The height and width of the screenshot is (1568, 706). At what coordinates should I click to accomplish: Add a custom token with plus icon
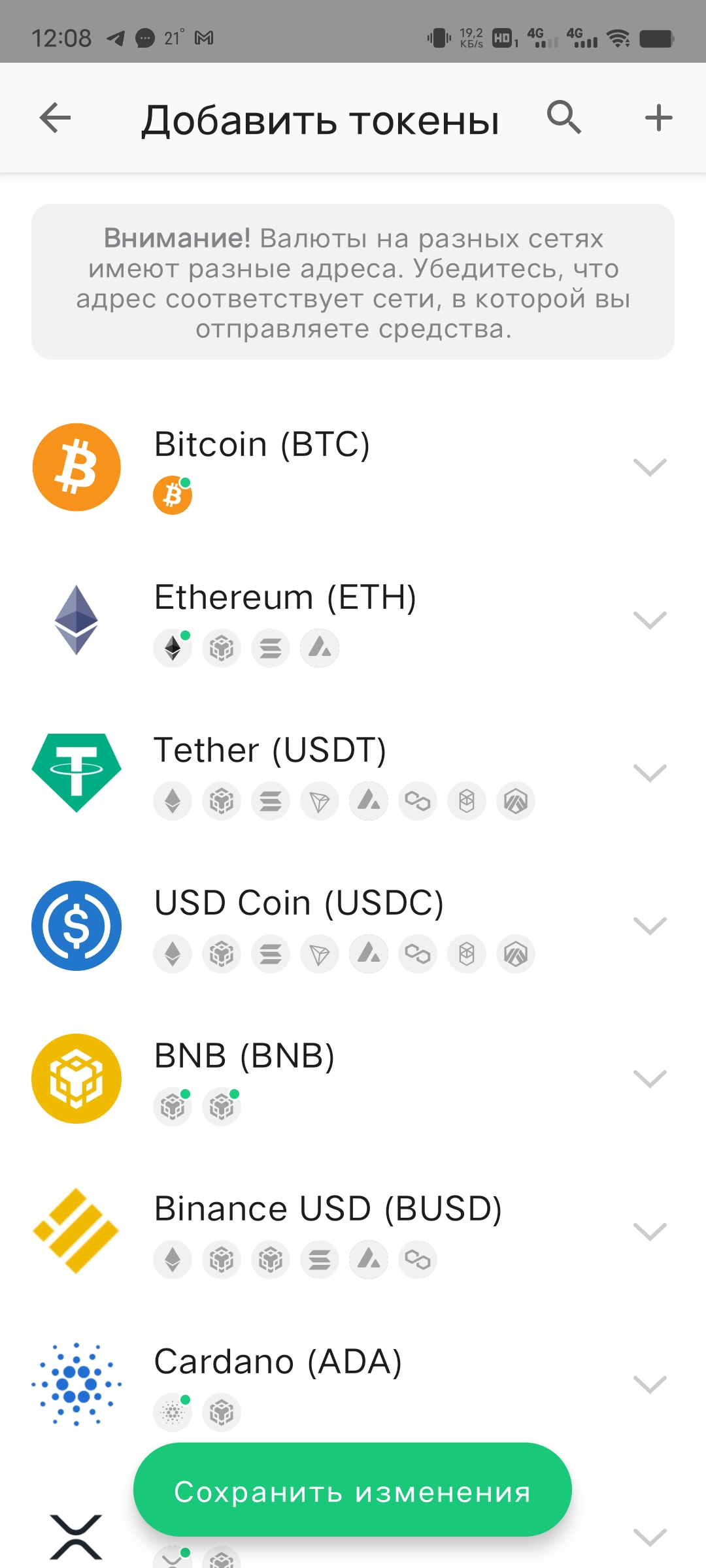pyautogui.click(x=658, y=118)
